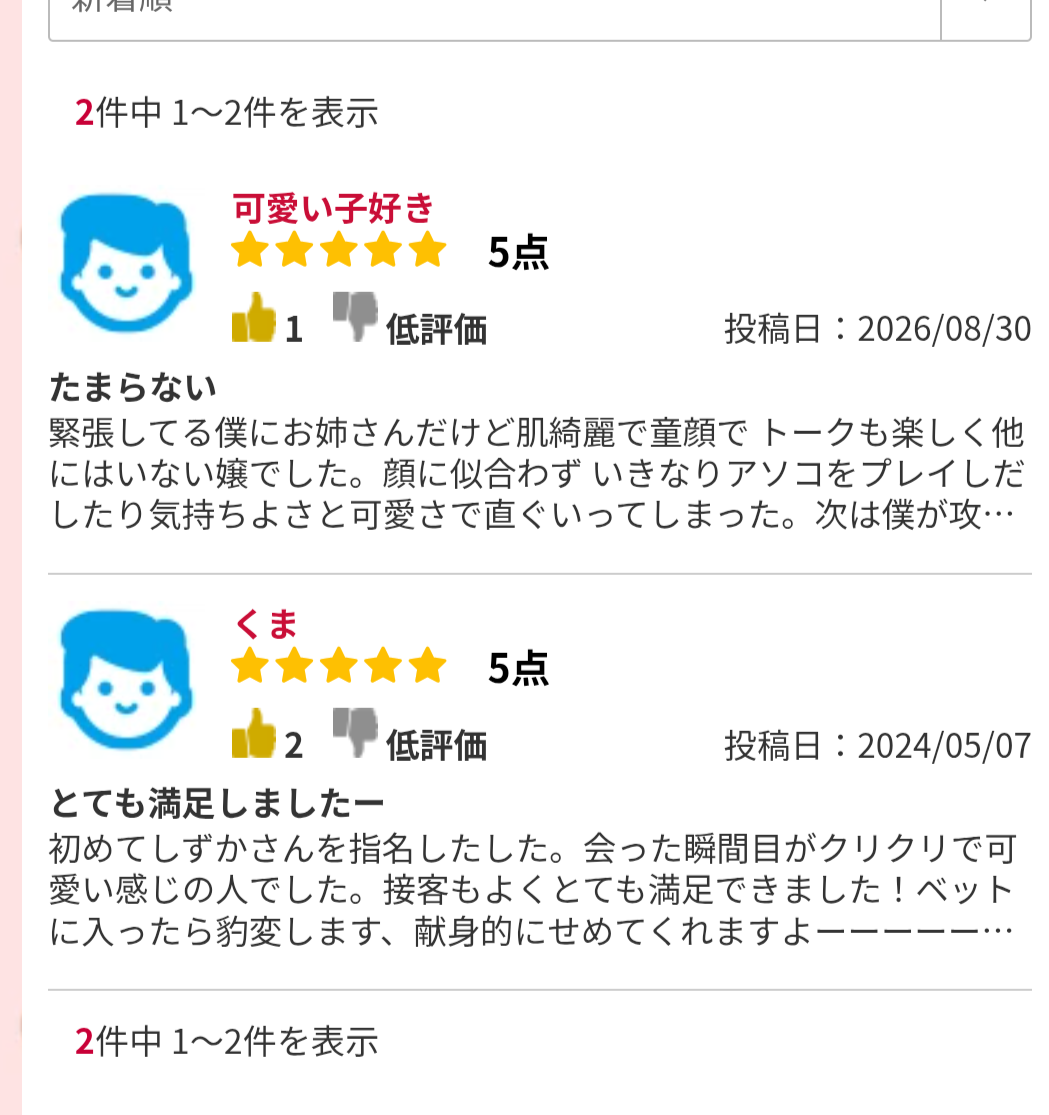Like the review titled たまらない
This screenshot has width=1049, height=1115.
(254, 318)
